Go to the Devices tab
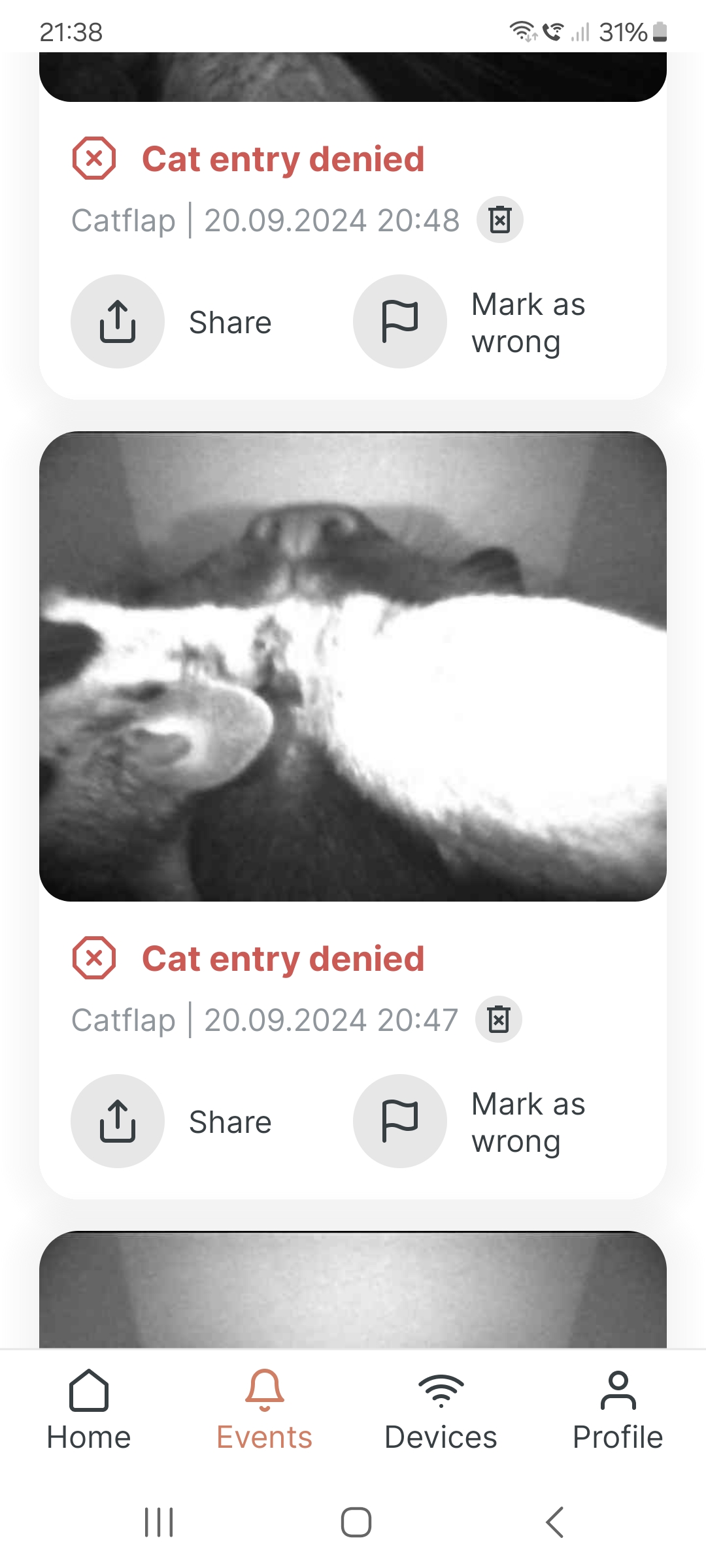706x1568 pixels. 441,1411
